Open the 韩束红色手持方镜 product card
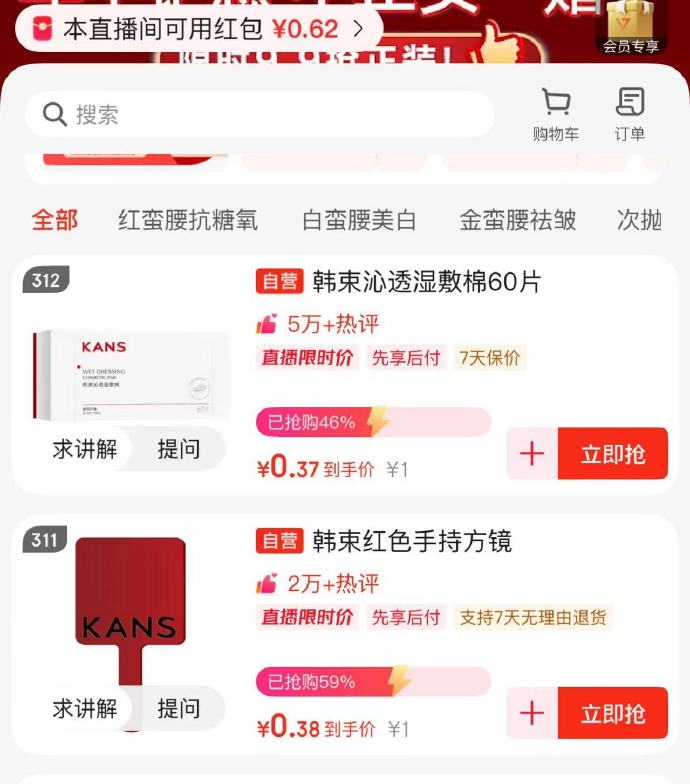 point(412,542)
